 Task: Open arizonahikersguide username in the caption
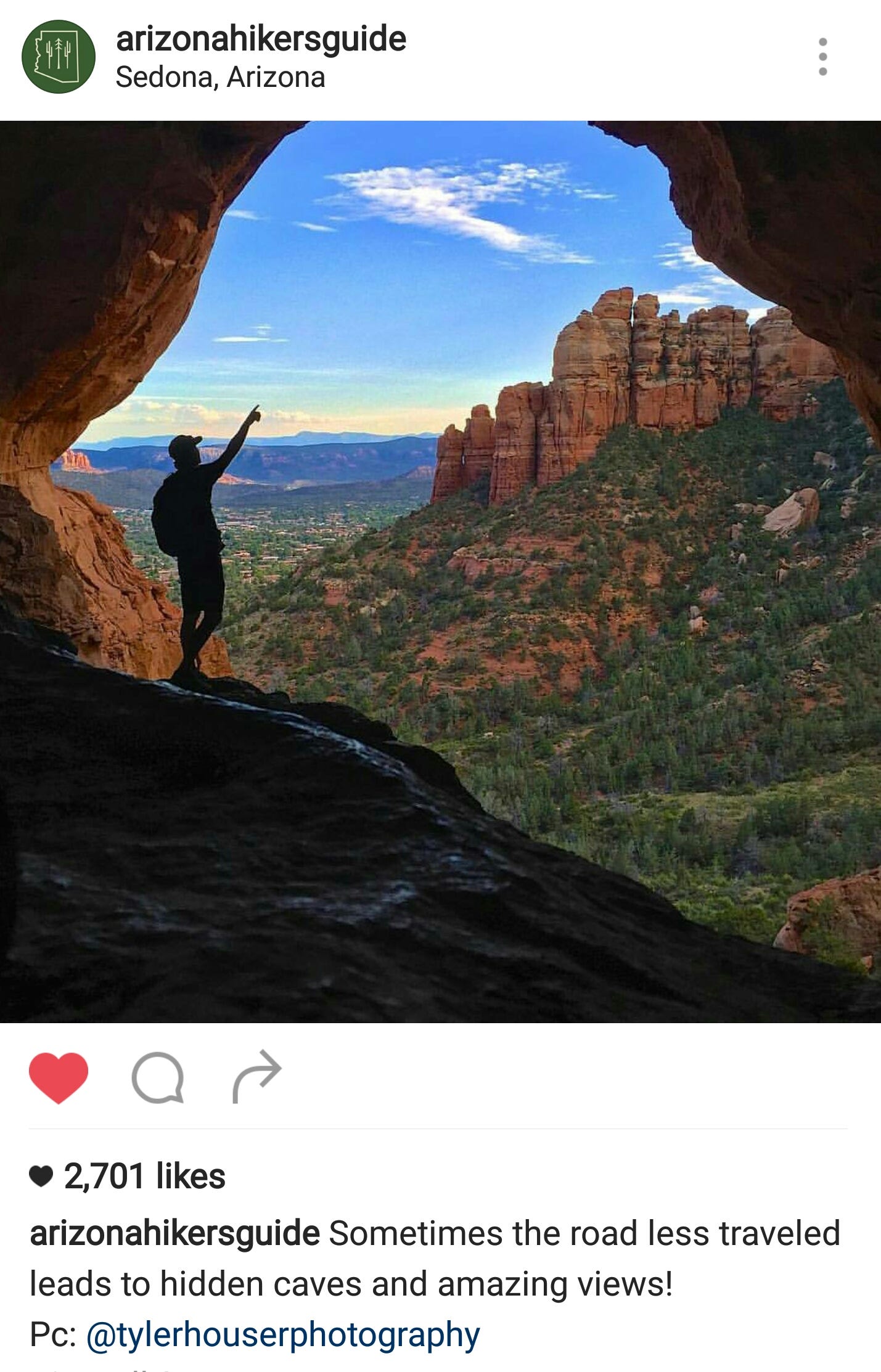(x=174, y=1233)
